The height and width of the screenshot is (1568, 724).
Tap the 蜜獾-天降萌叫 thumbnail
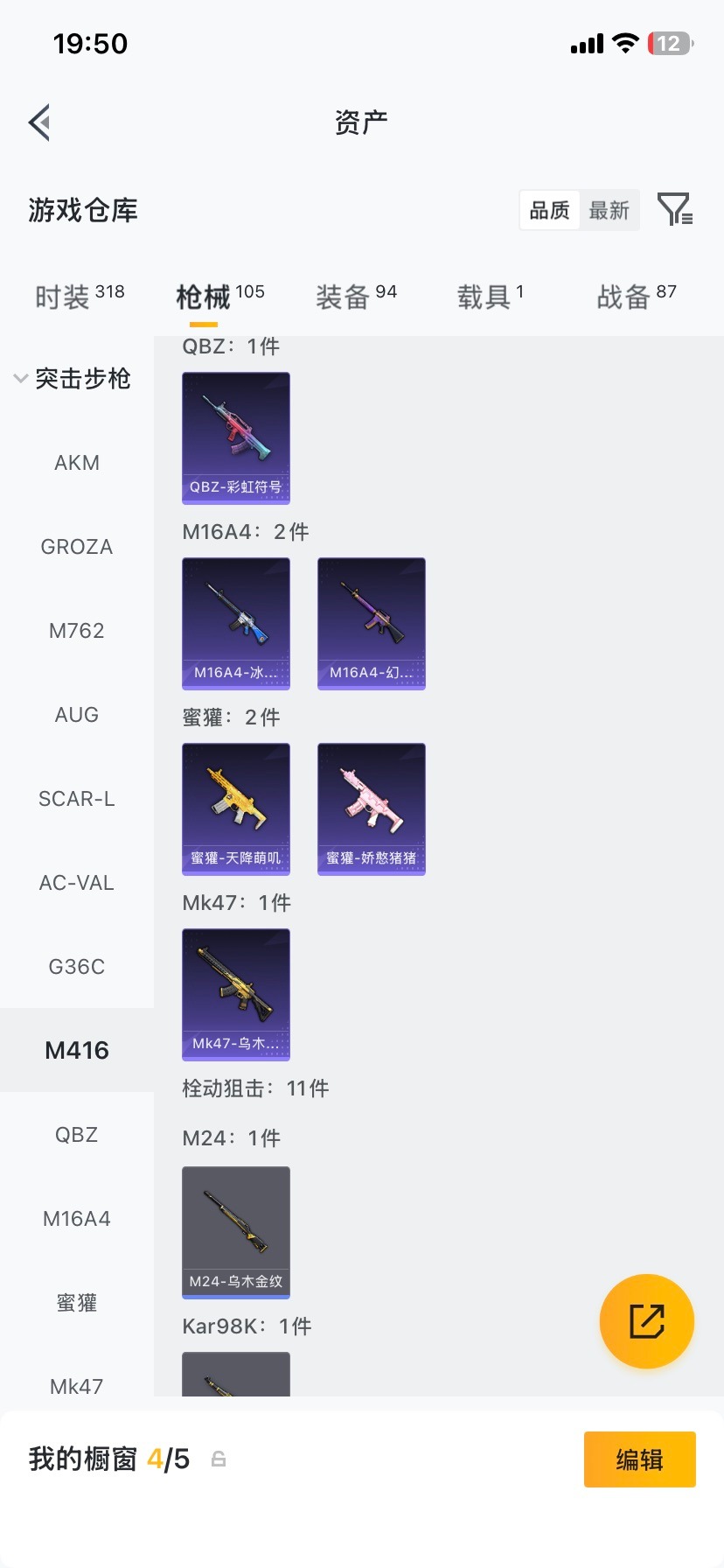[235, 808]
